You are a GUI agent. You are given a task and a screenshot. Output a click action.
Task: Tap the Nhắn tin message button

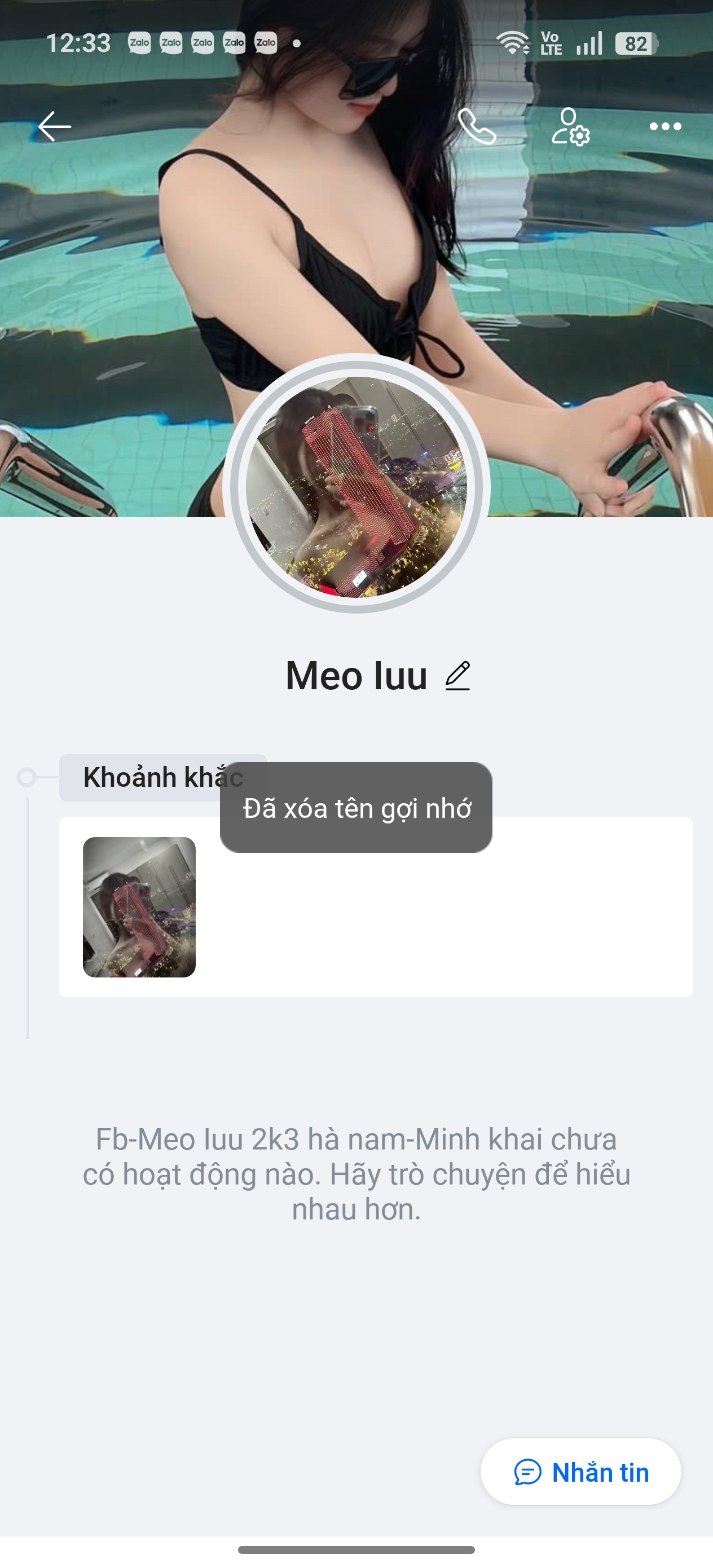pos(581,1472)
